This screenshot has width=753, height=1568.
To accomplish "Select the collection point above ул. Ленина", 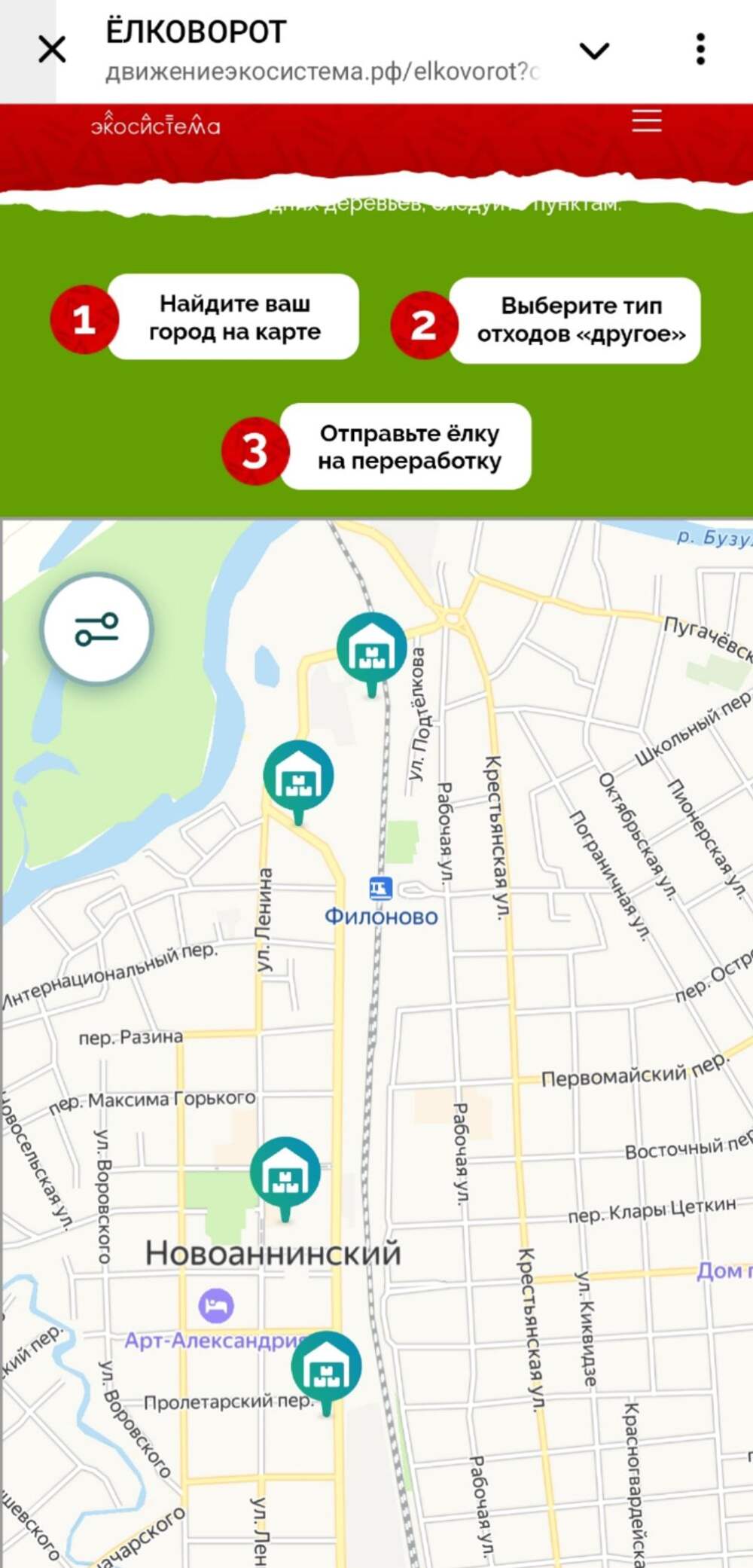I will click(x=298, y=776).
